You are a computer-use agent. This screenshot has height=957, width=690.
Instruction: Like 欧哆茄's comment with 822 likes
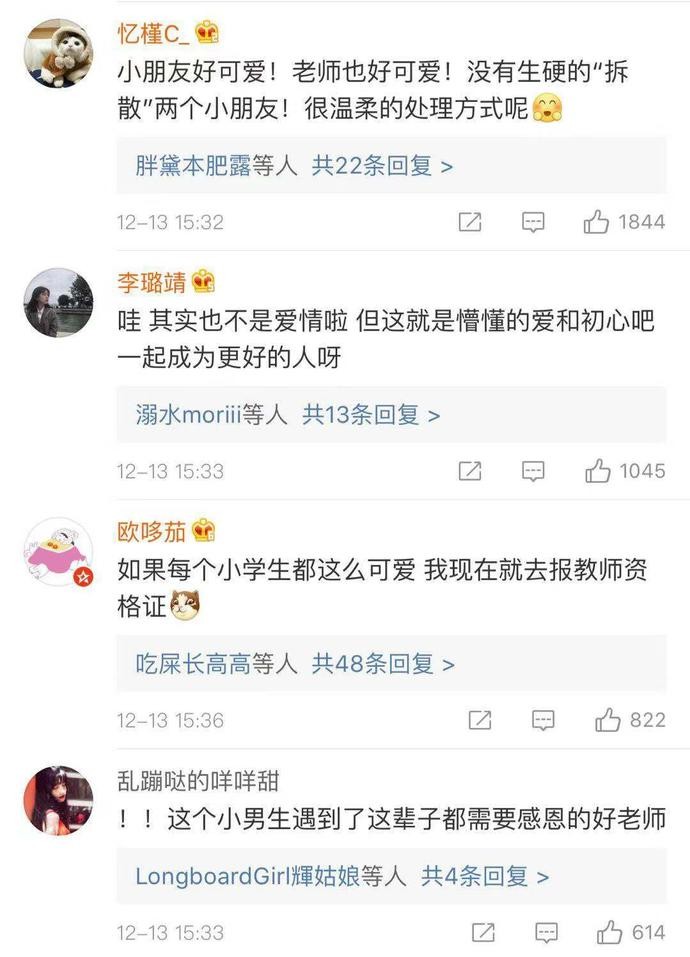[608, 720]
